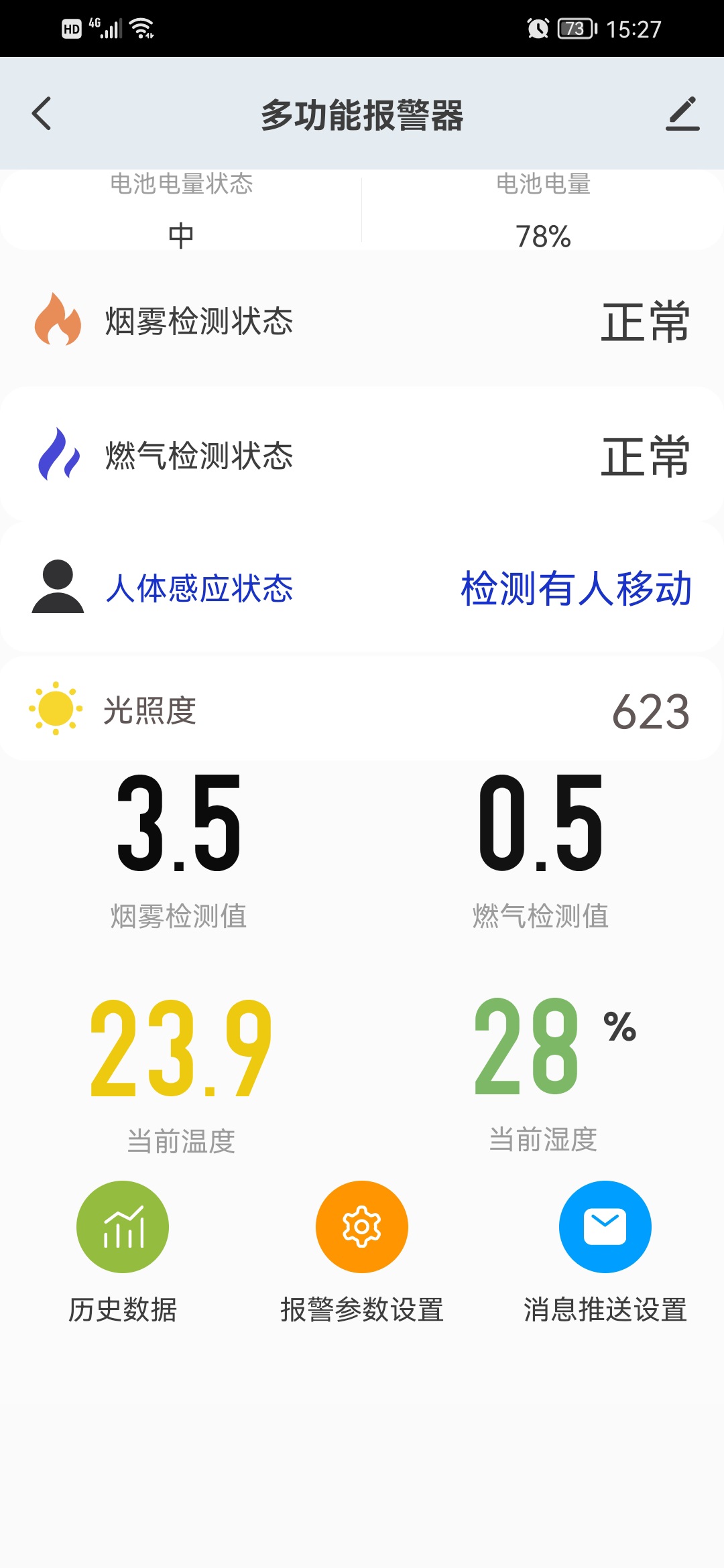The image size is (724, 1568).
Task: Open 报警参数设置 alarm settings
Action: (362, 1227)
